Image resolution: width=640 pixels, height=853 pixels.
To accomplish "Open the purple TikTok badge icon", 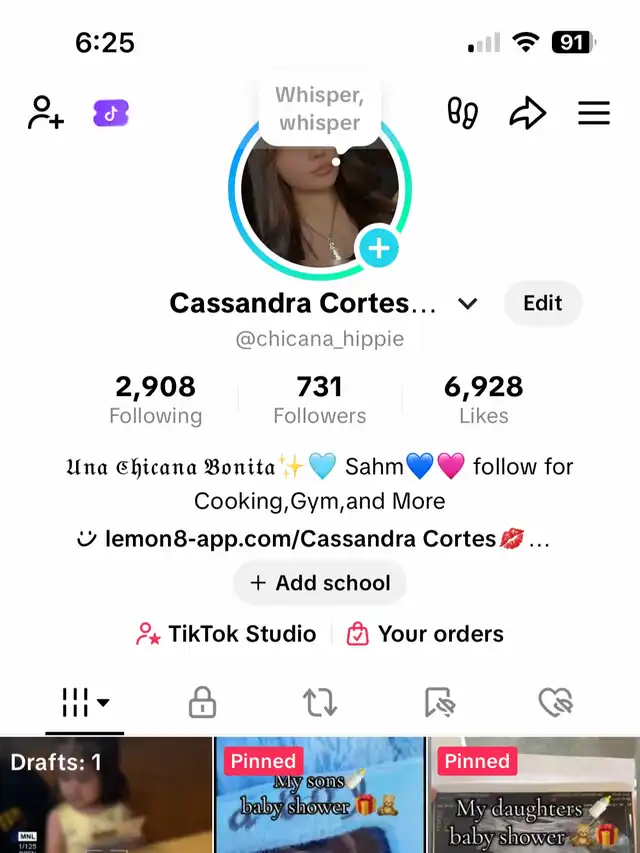I will (111, 113).
